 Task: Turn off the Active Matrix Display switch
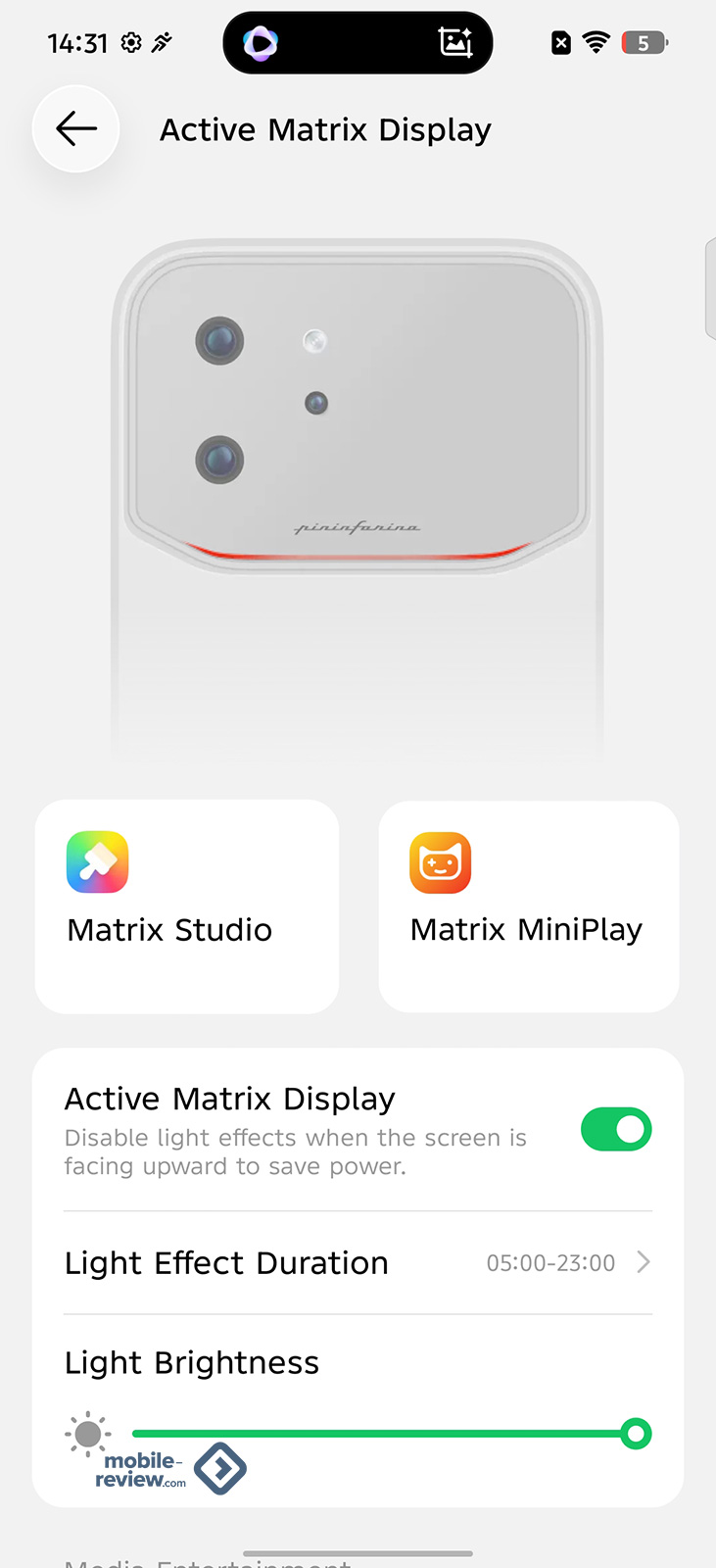tap(616, 1130)
